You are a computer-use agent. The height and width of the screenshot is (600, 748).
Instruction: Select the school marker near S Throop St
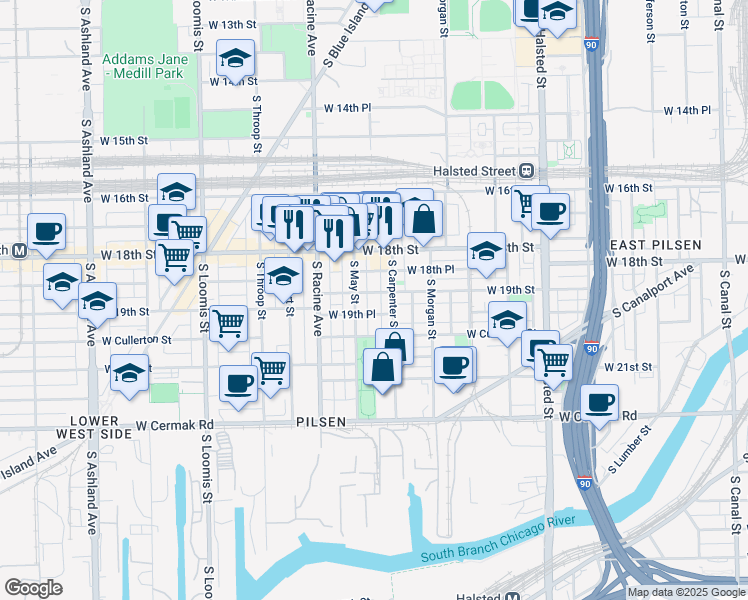point(284,275)
